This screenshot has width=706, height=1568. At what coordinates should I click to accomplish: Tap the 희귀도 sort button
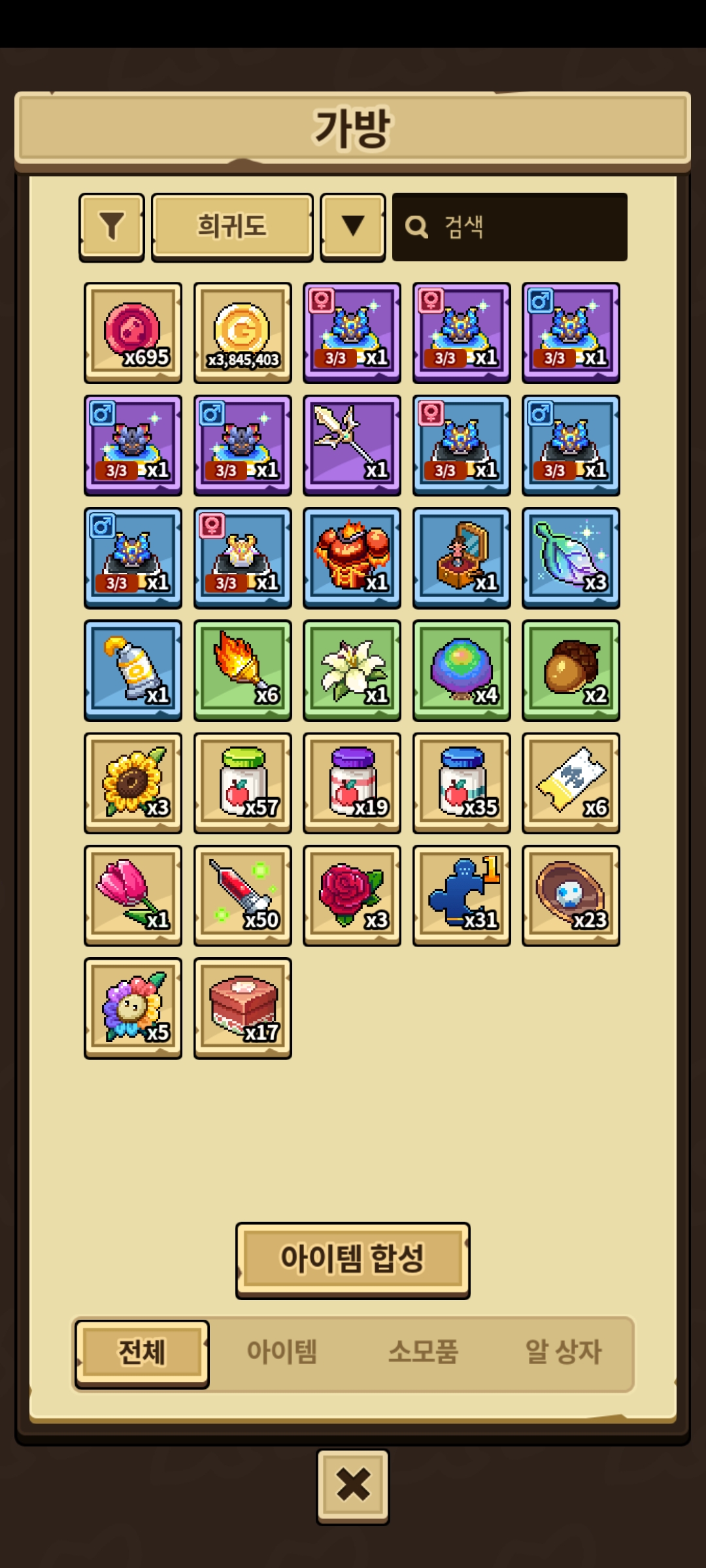[232, 227]
